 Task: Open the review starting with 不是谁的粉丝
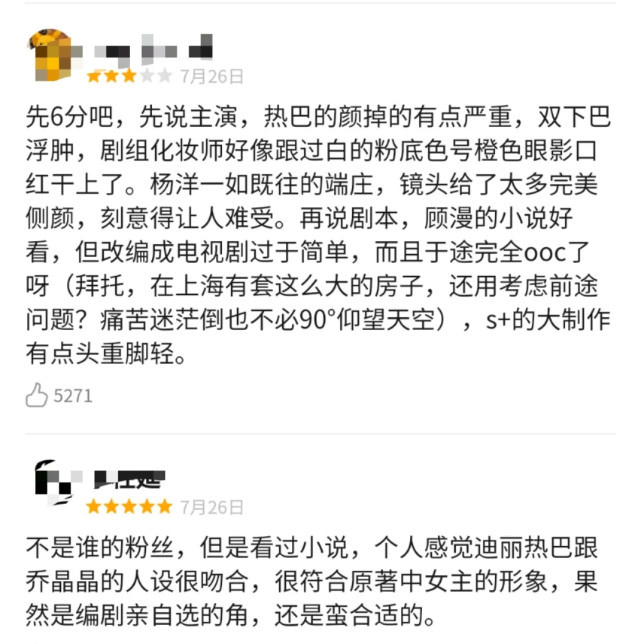(318, 578)
